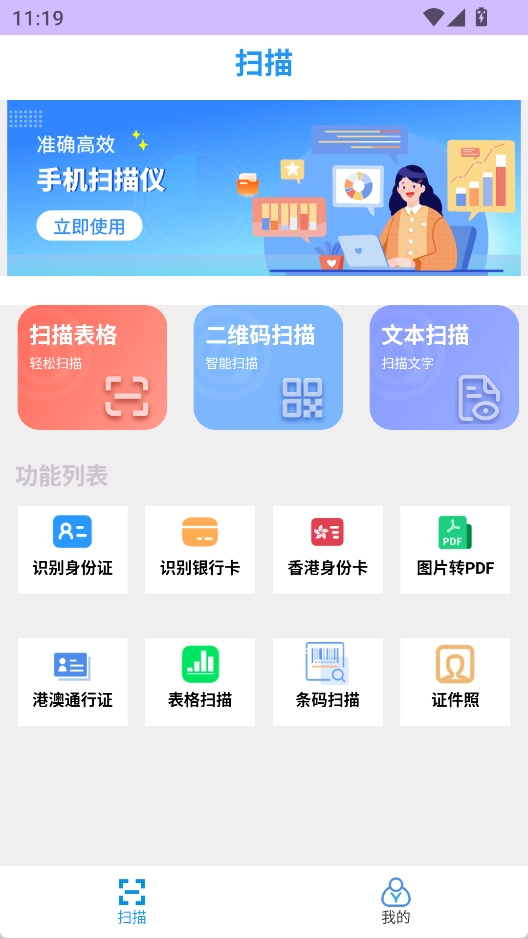Open the 二维码扫描 card
The width and height of the screenshot is (528, 939).
point(268,367)
